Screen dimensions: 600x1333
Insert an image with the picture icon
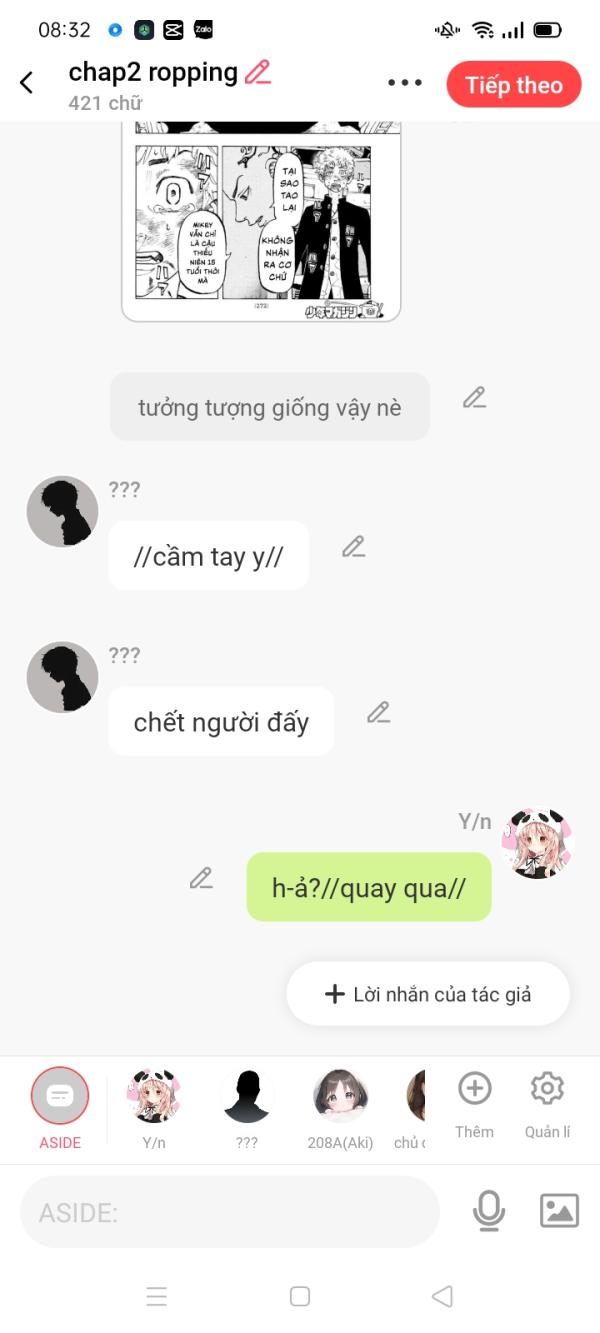[559, 1211]
